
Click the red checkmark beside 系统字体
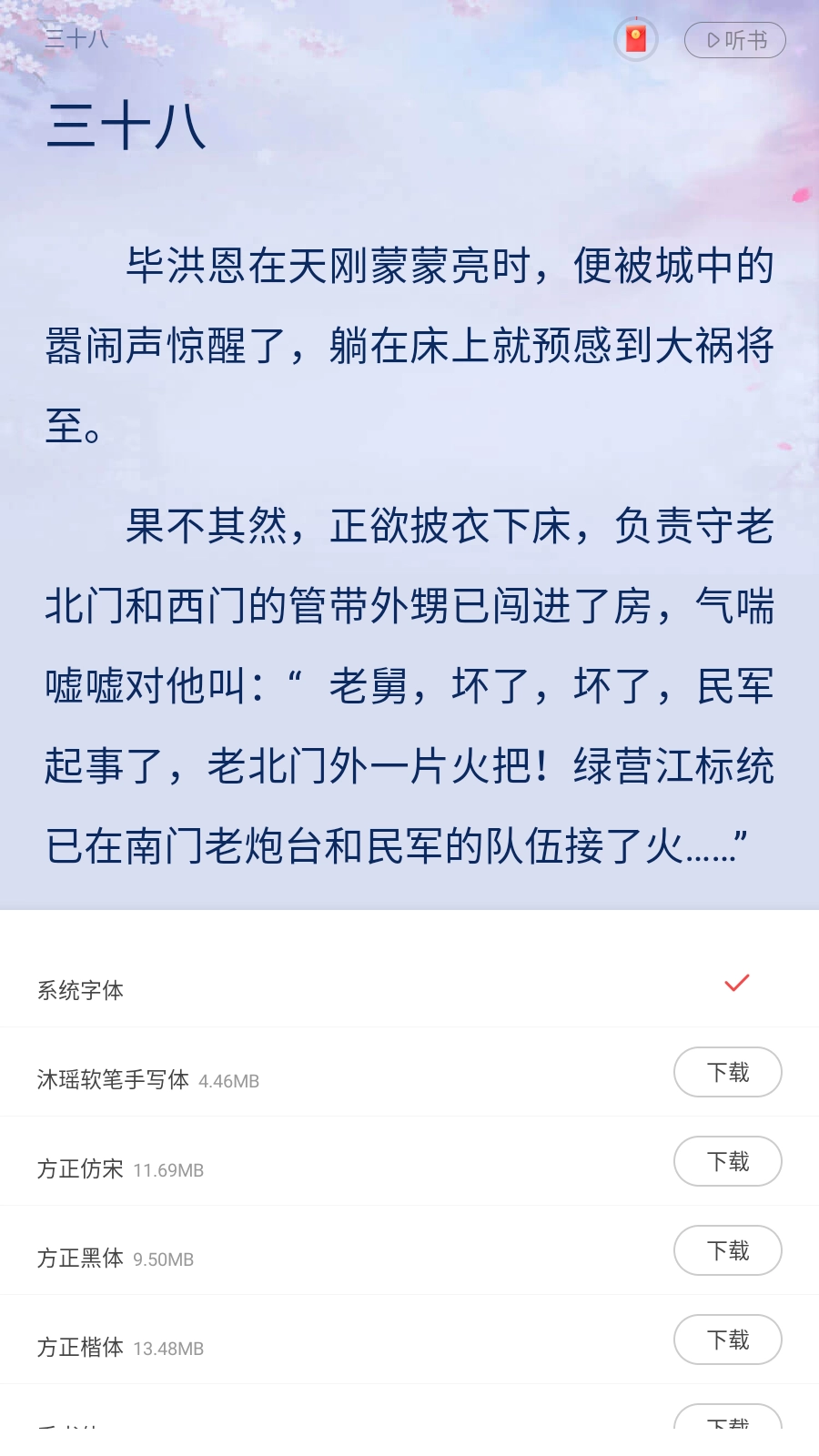[x=735, y=984]
